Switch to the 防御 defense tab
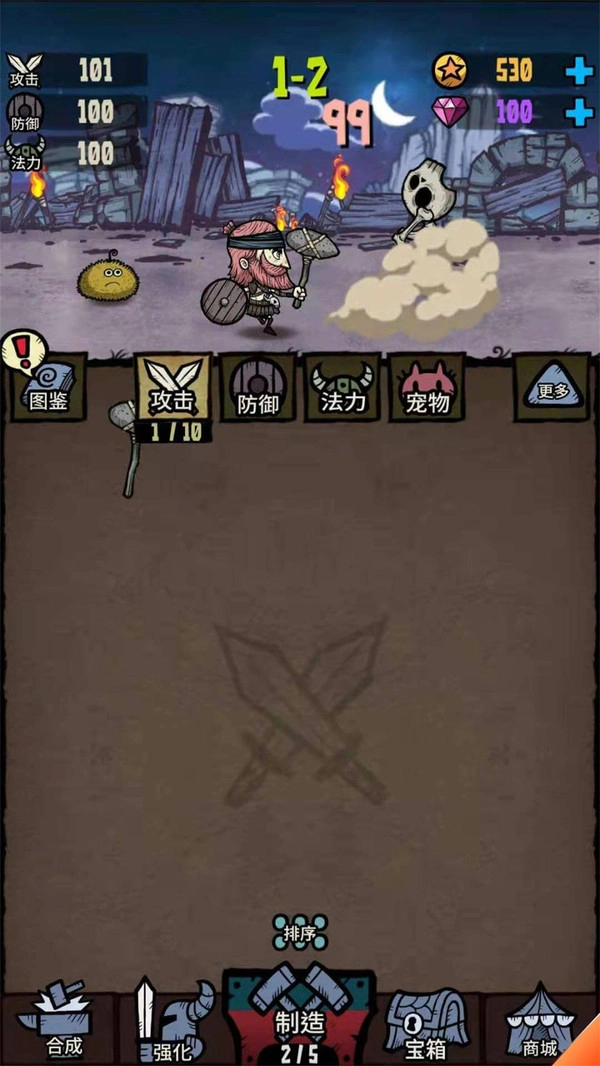 coord(257,387)
